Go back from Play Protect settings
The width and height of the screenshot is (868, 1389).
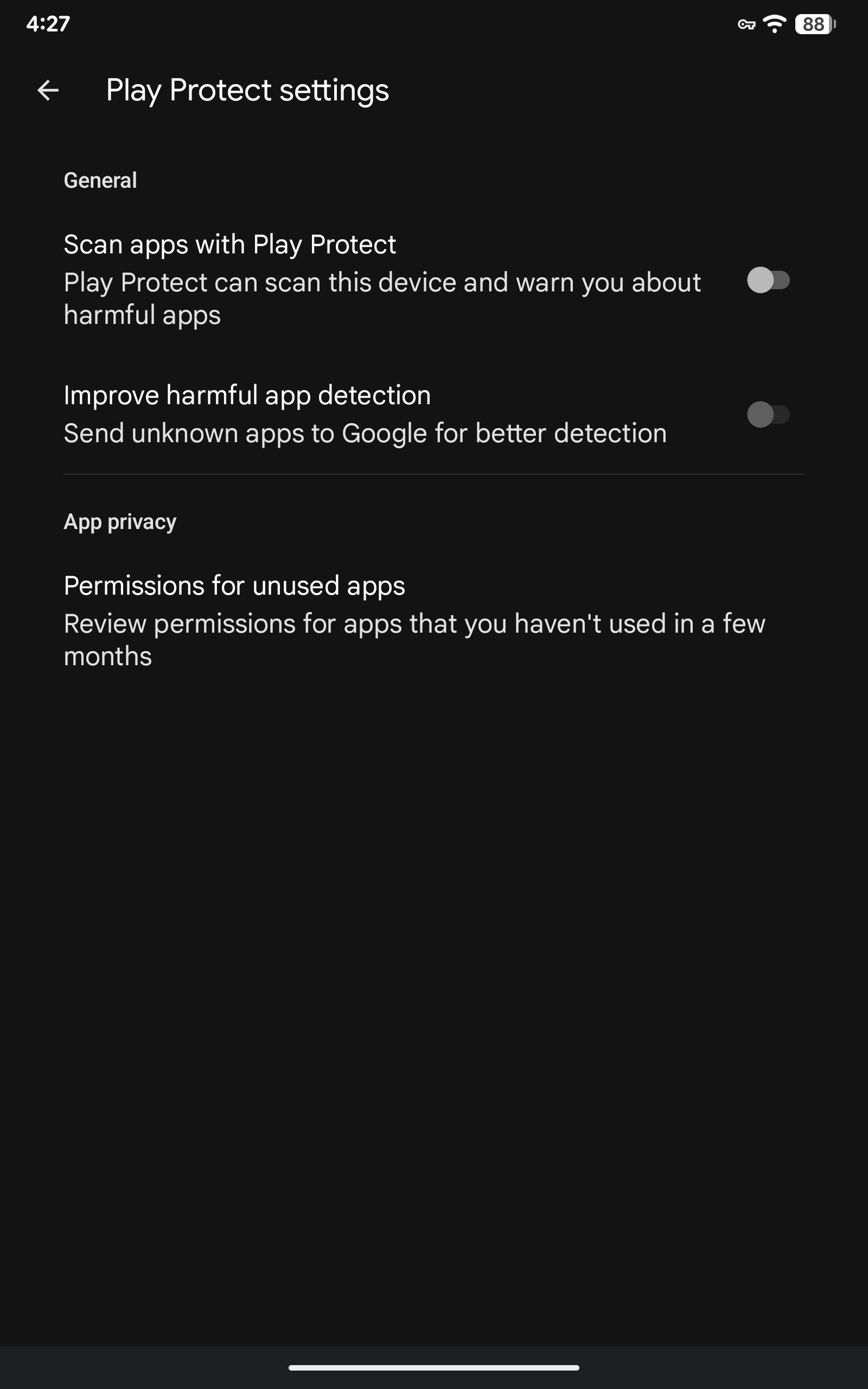48,91
